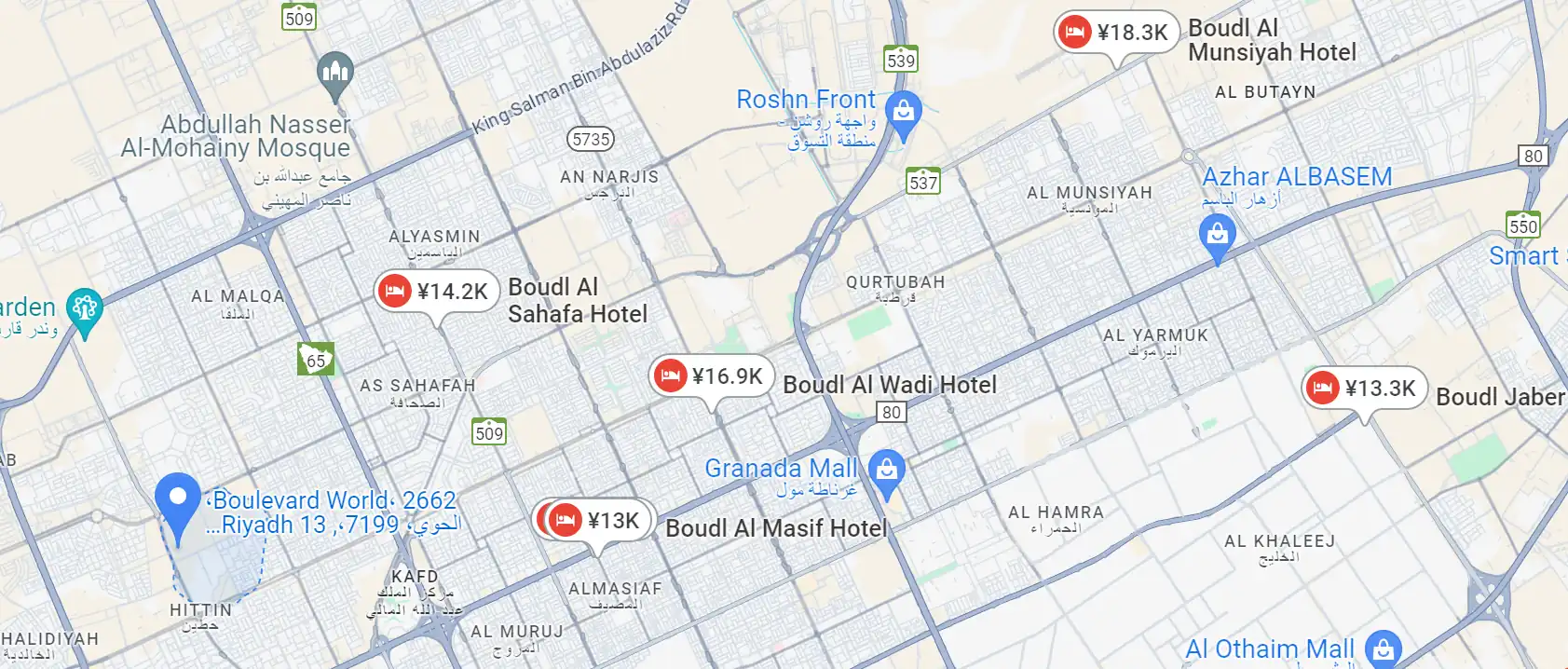Screen dimensions: 1568x669
Task: Tap the Al Othaim Mall shopping pin
Action: click(1383, 649)
